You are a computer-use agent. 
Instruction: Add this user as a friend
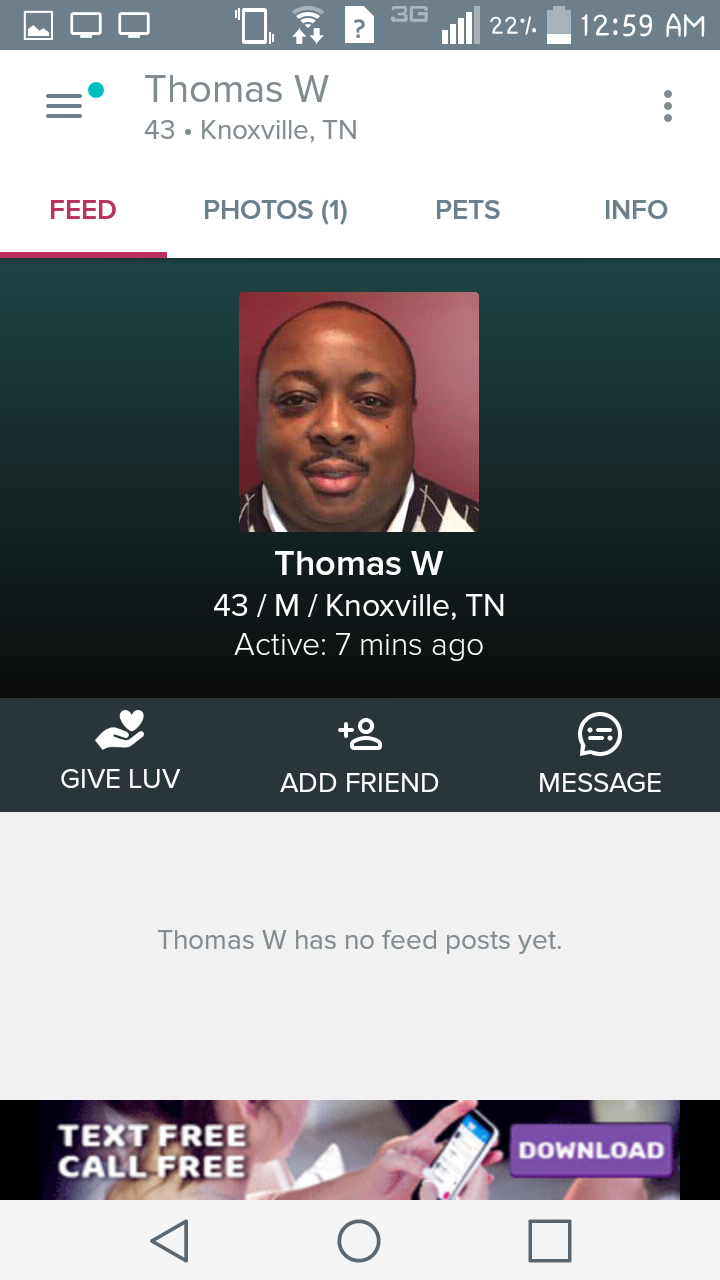click(359, 755)
